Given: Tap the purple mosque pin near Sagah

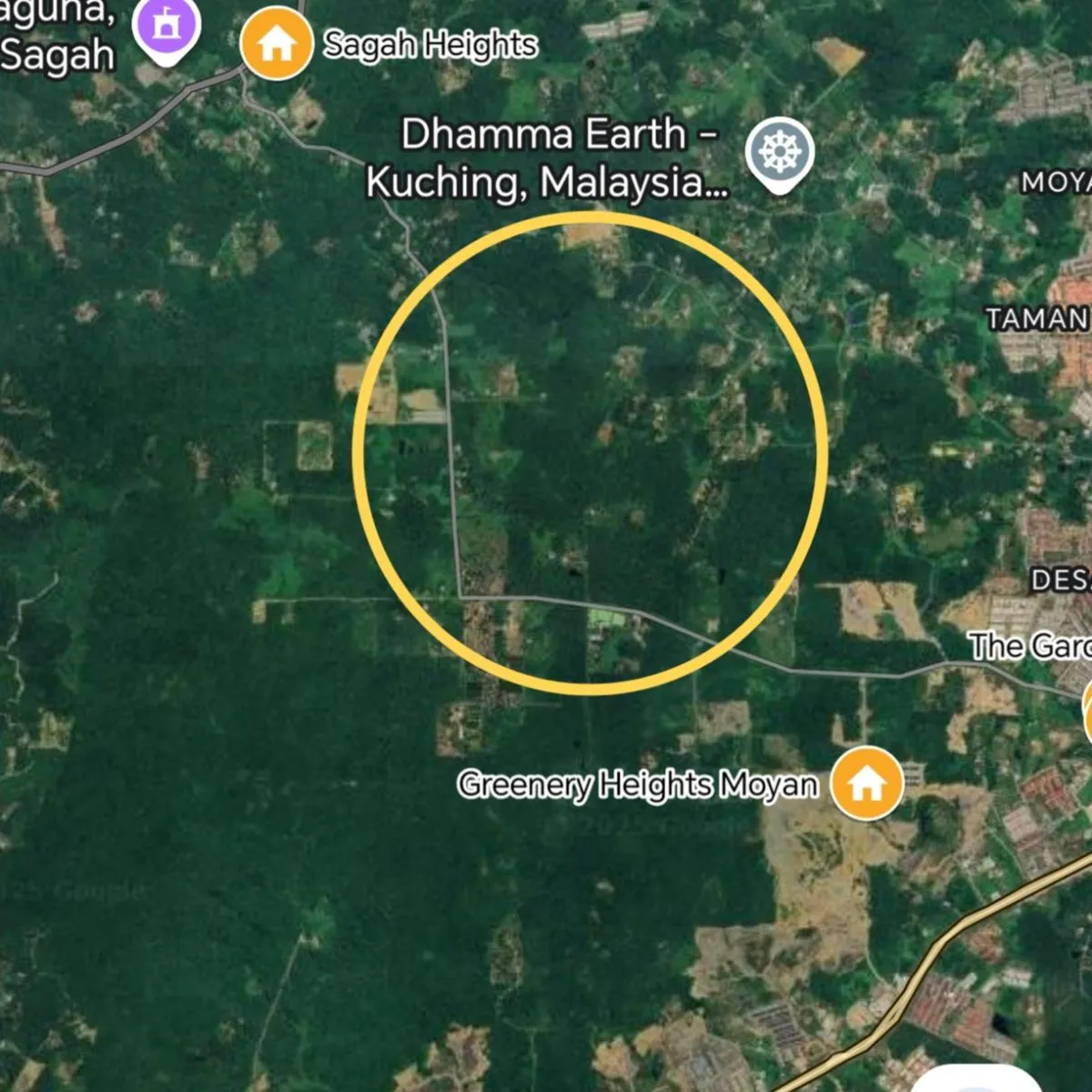Looking at the screenshot, I should [167, 26].
